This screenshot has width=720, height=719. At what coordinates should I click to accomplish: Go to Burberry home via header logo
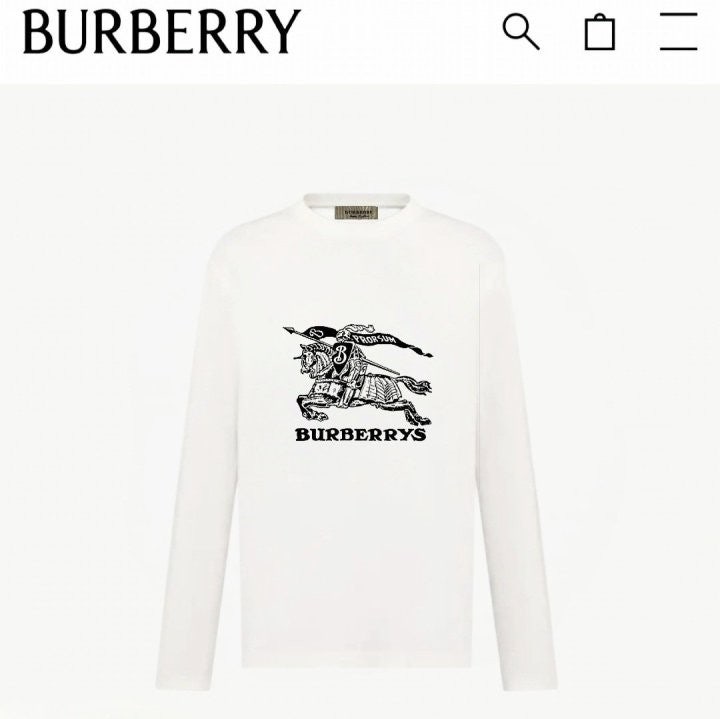[x=161, y=32]
